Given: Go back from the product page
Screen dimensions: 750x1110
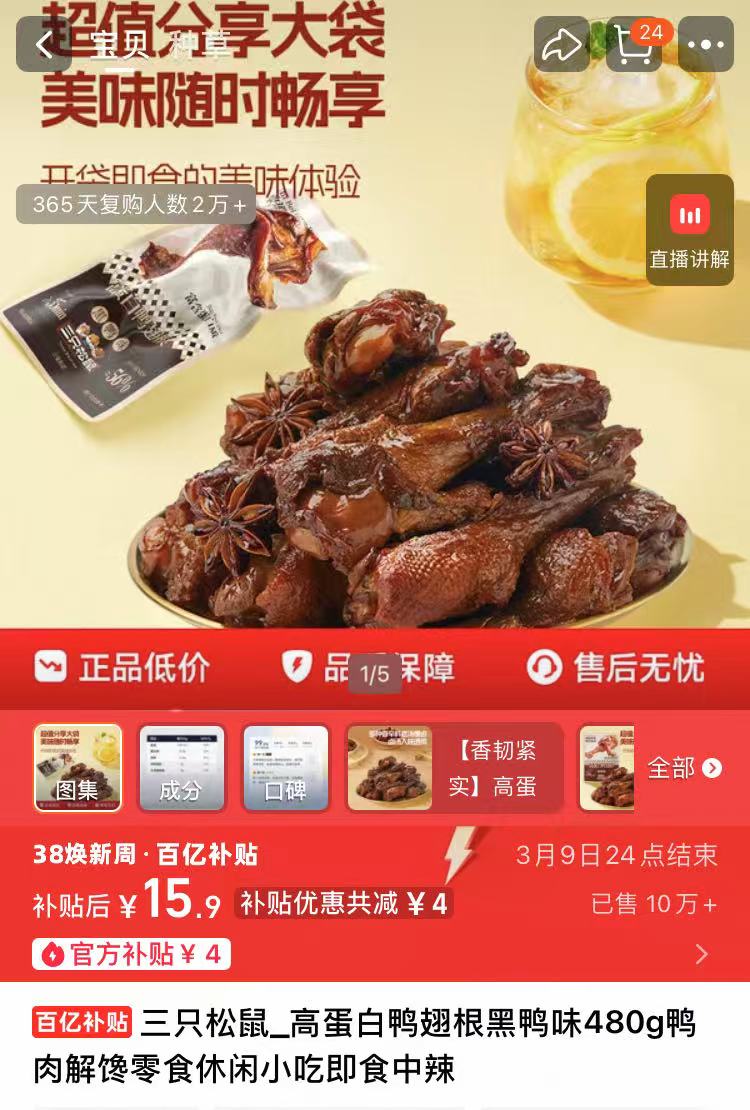Looking at the screenshot, I should click(x=43, y=45).
